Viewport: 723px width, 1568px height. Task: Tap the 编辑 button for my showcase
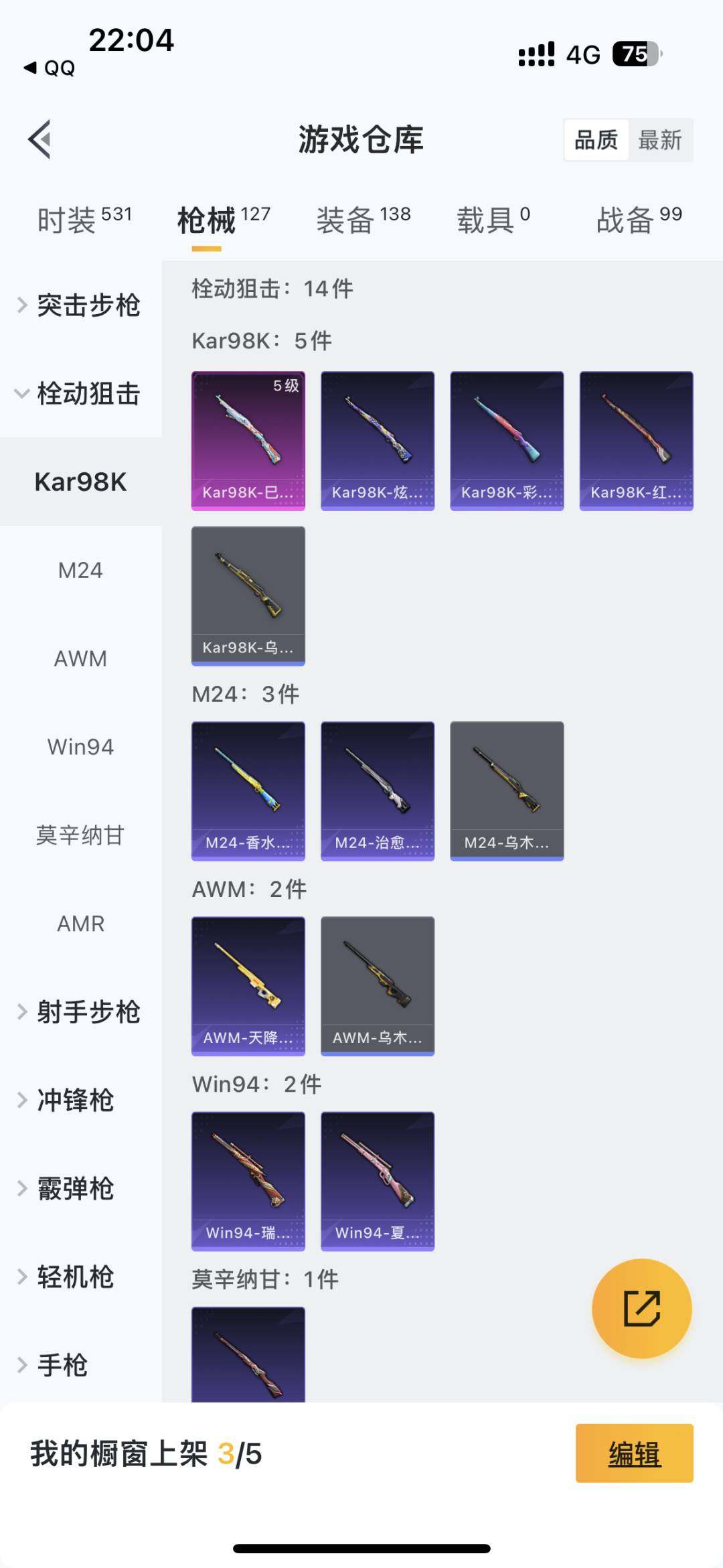click(634, 1453)
